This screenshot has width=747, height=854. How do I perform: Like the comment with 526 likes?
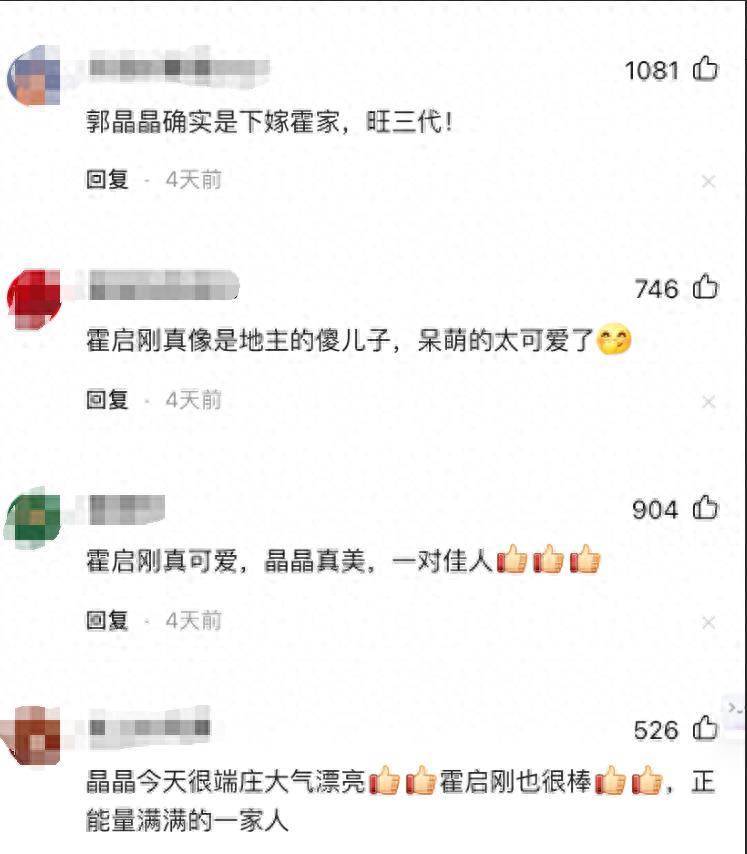pyautogui.click(x=706, y=729)
